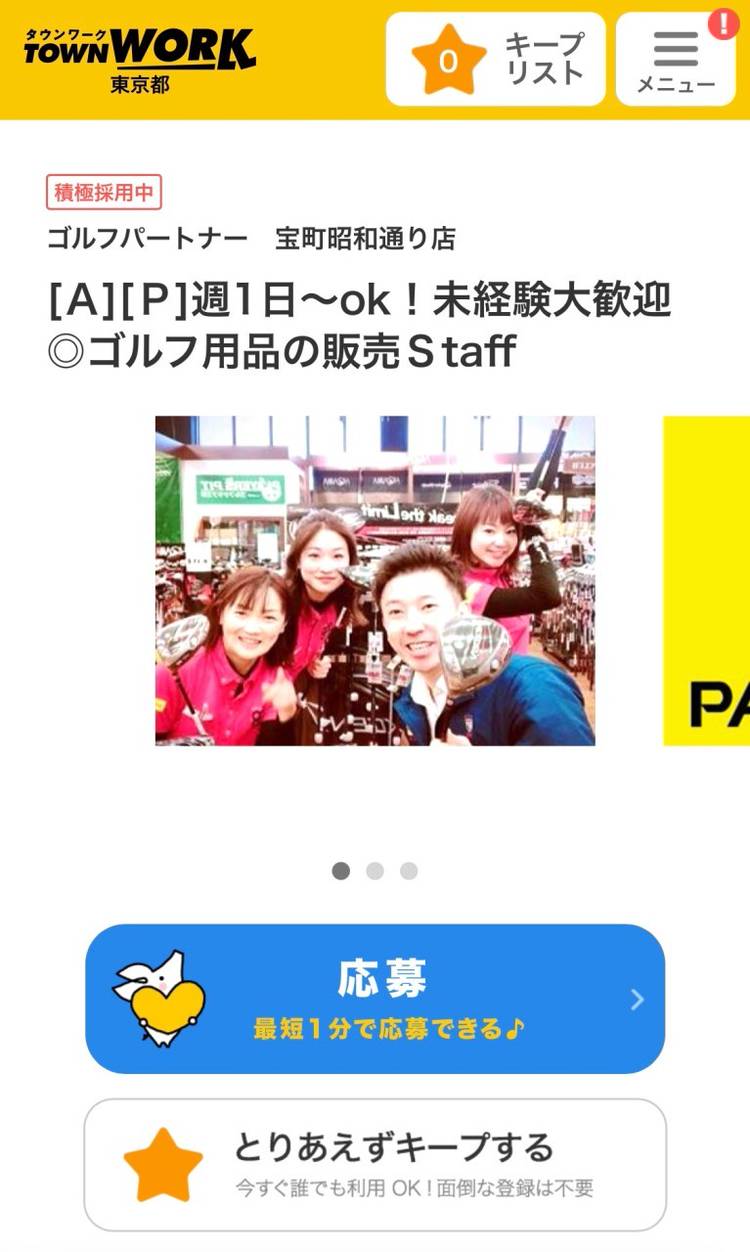Open the キープリスト keep list
The image size is (750, 1252).
pyautogui.click(x=495, y=59)
